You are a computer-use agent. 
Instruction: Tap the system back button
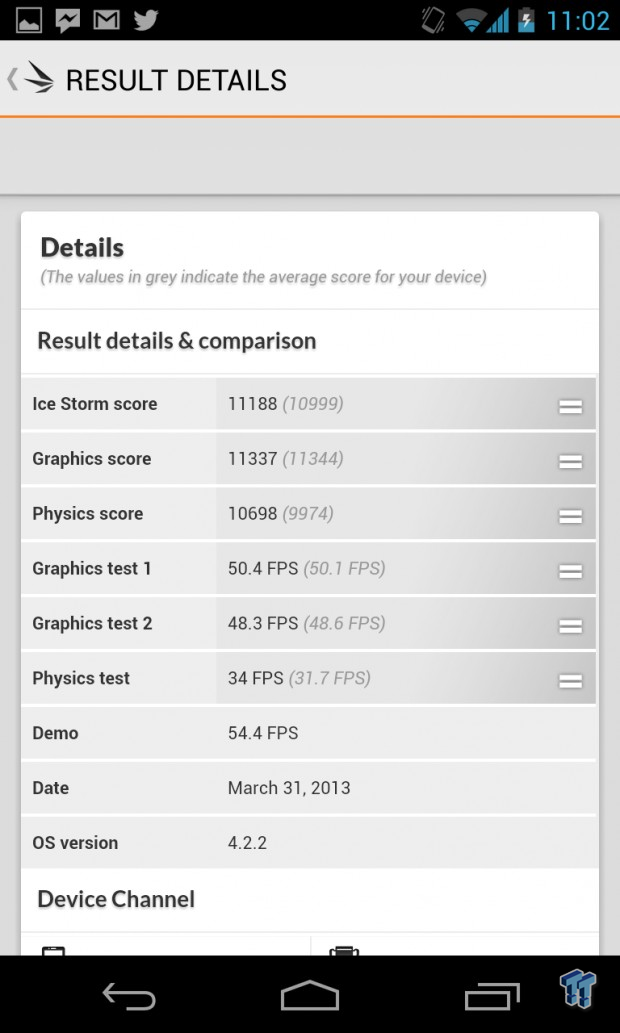click(129, 995)
